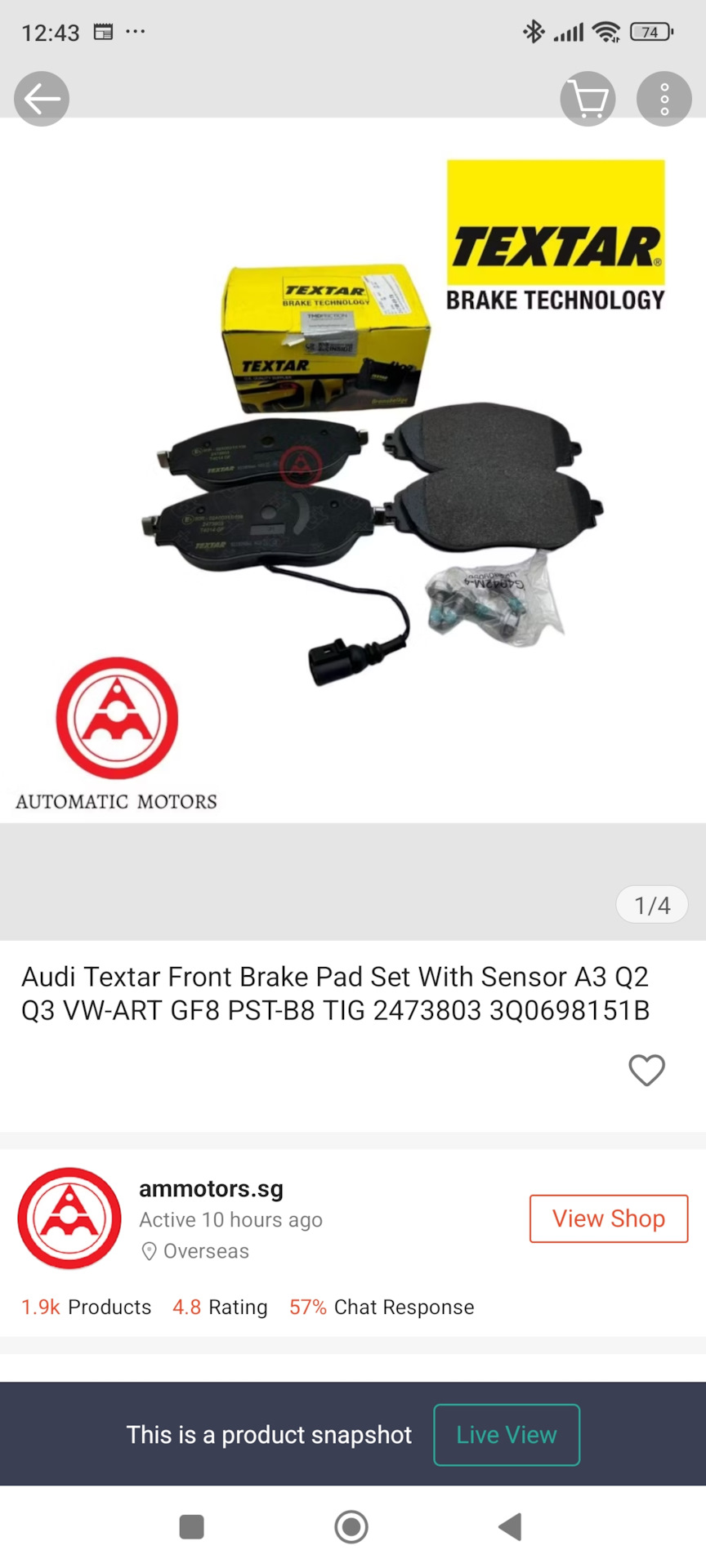Switch to Live View of product
Viewport: 706px width, 1568px height.
click(x=506, y=1435)
